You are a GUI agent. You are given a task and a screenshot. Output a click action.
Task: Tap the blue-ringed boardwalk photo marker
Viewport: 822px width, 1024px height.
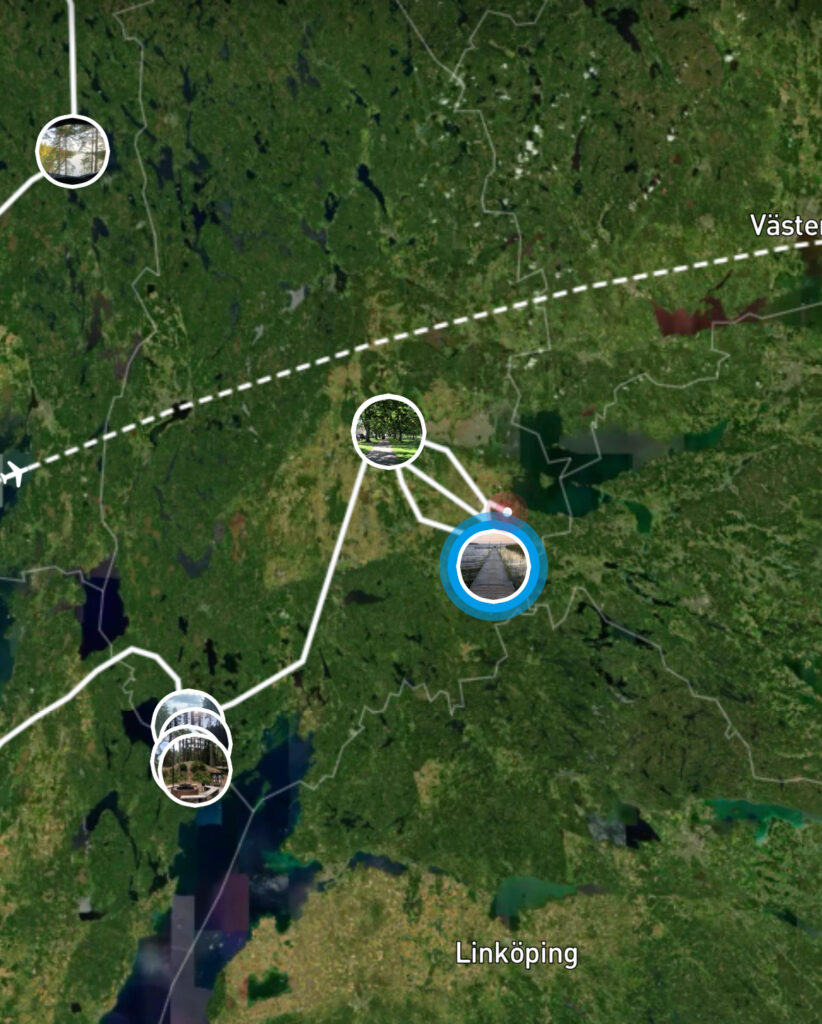tap(493, 566)
